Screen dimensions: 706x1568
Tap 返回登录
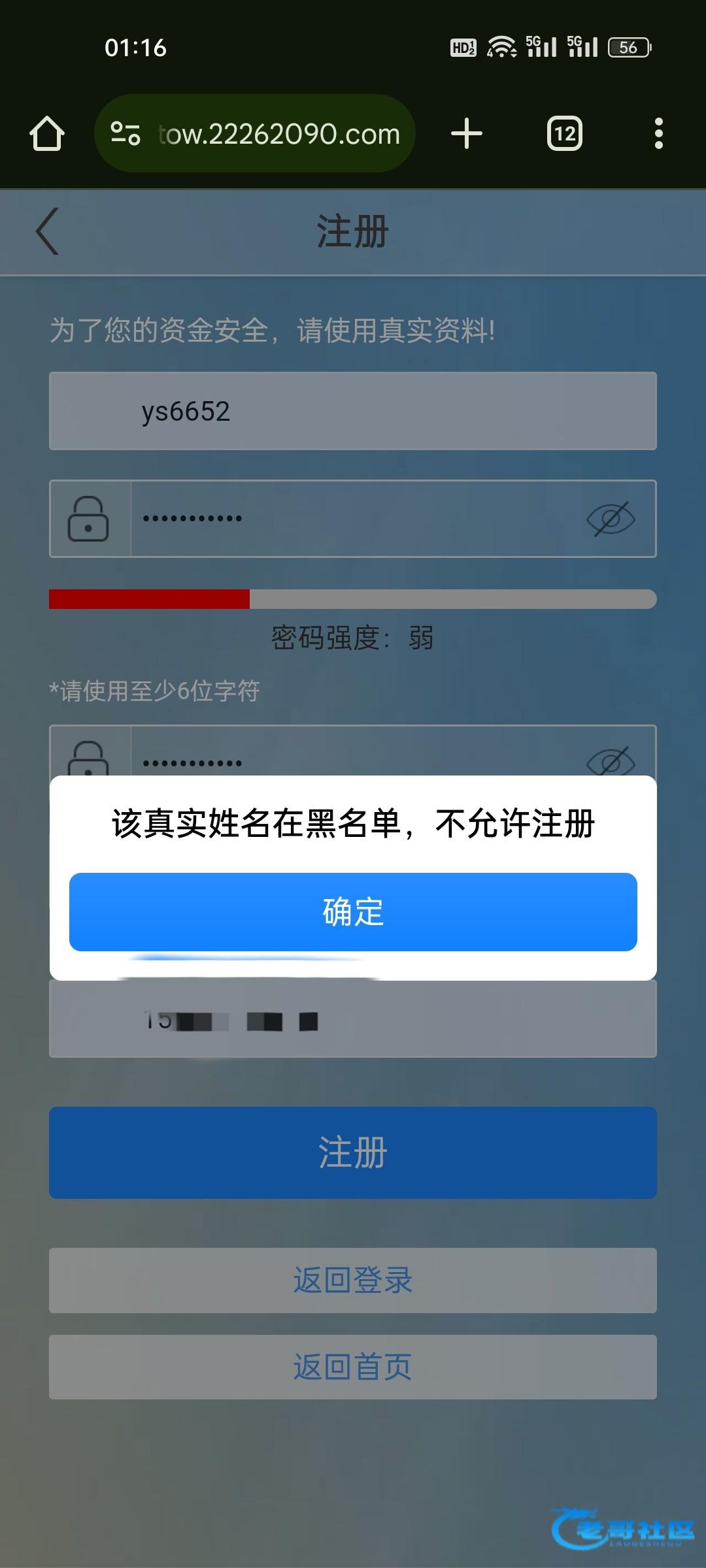click(353, 1280)
